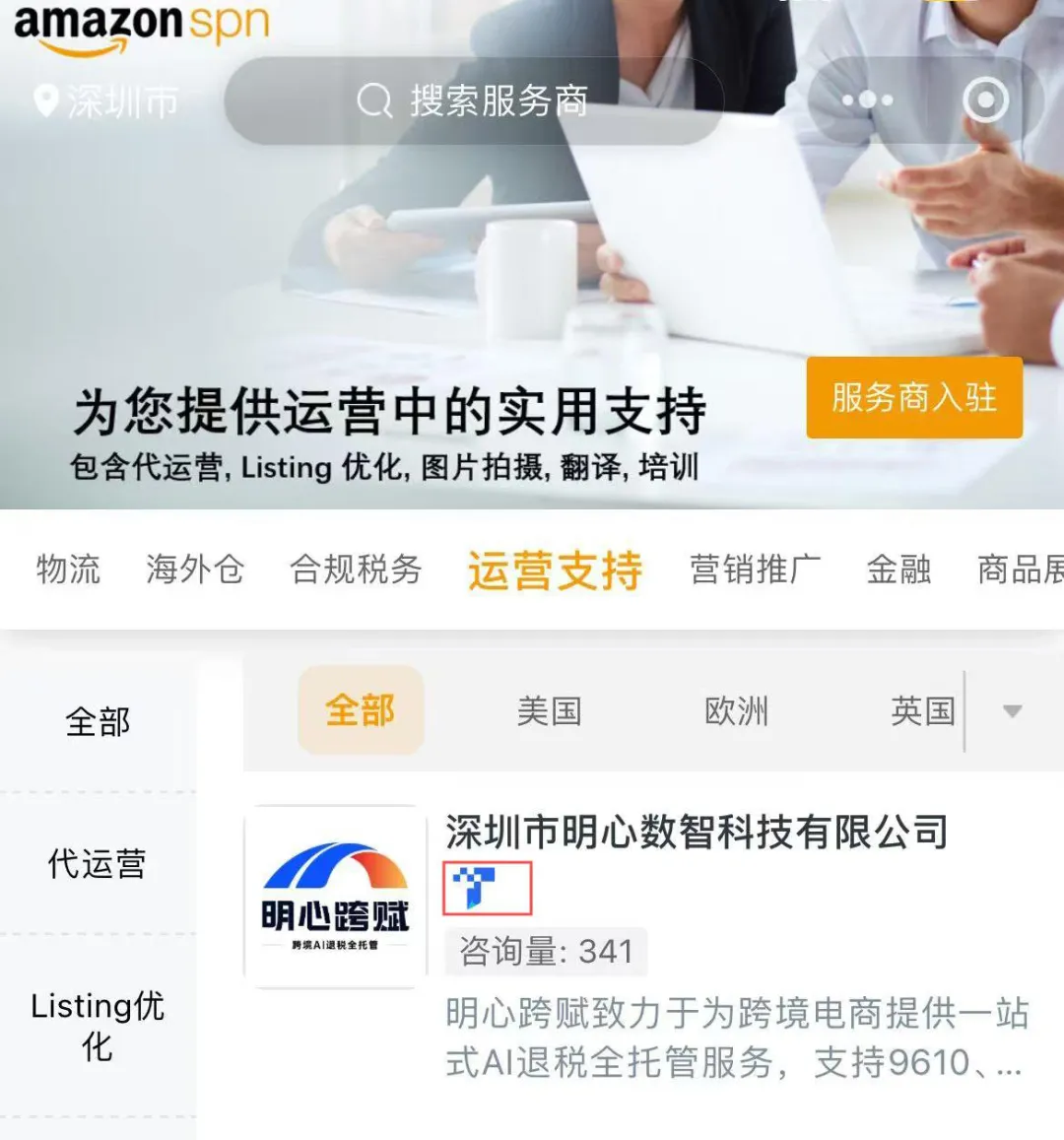The height and width of the screenshot is (1140, 1064).
Task: Choose 代运营 in the left sidebar
Action: (98, 864)
